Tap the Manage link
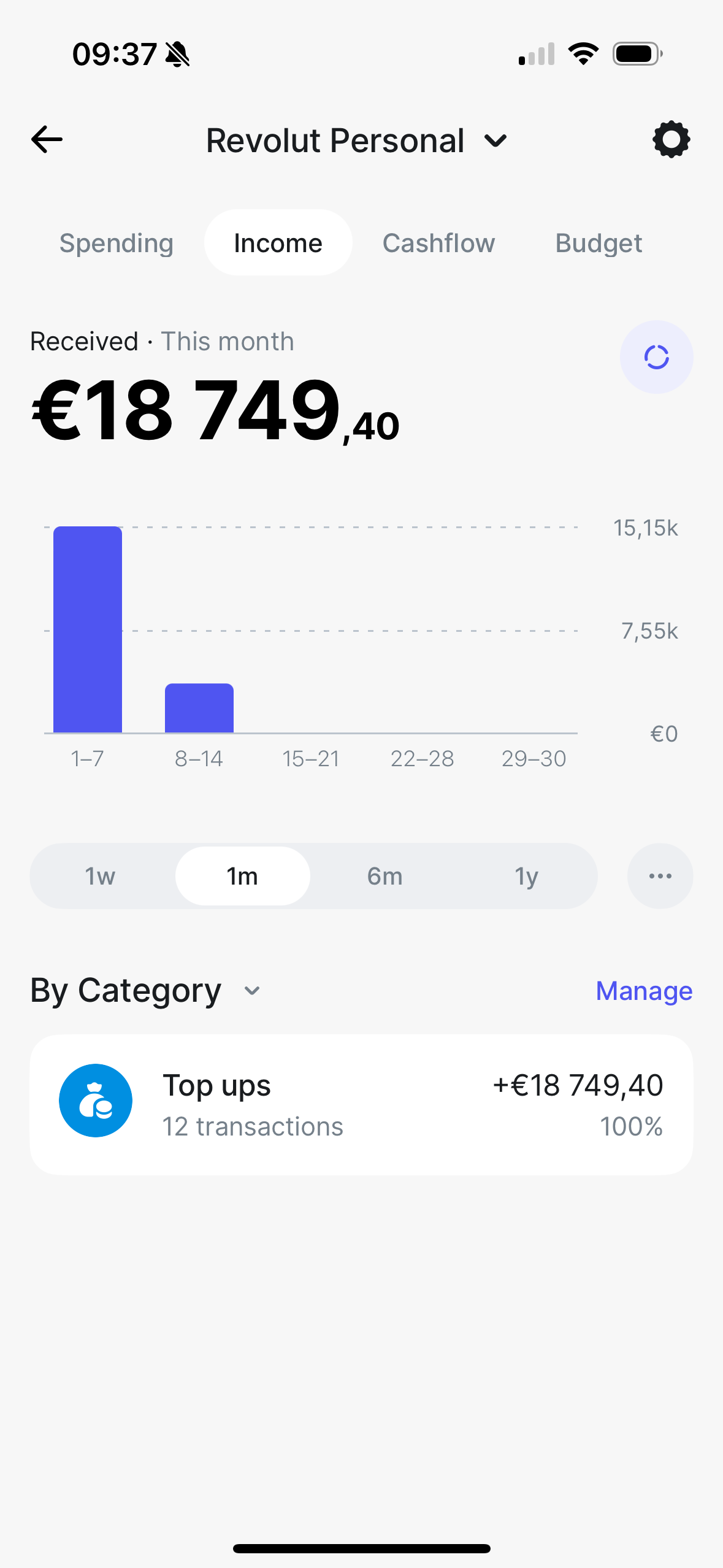 (644, 991)
